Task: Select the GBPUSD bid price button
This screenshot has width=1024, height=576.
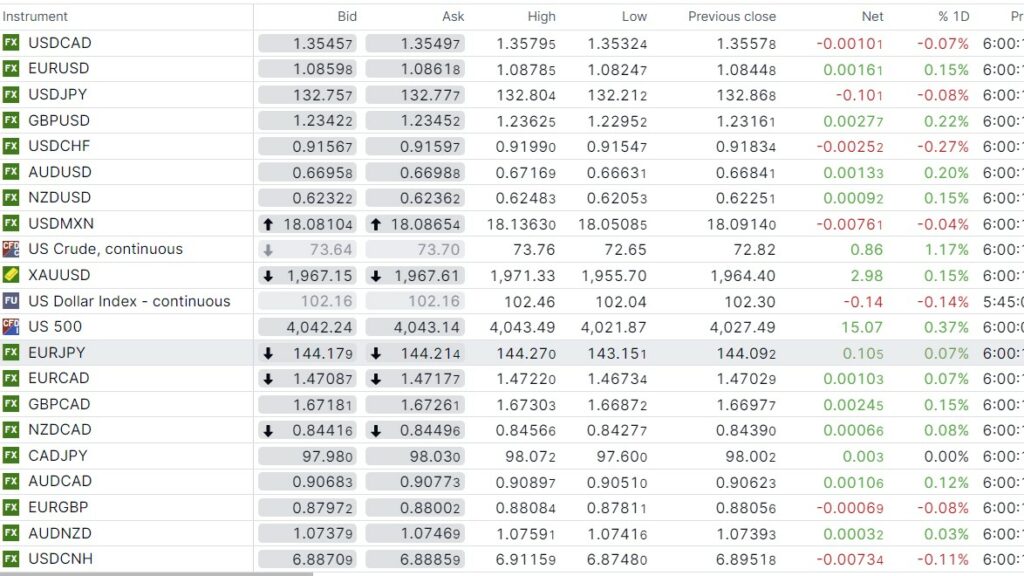Action: click(x=307, y=121)
